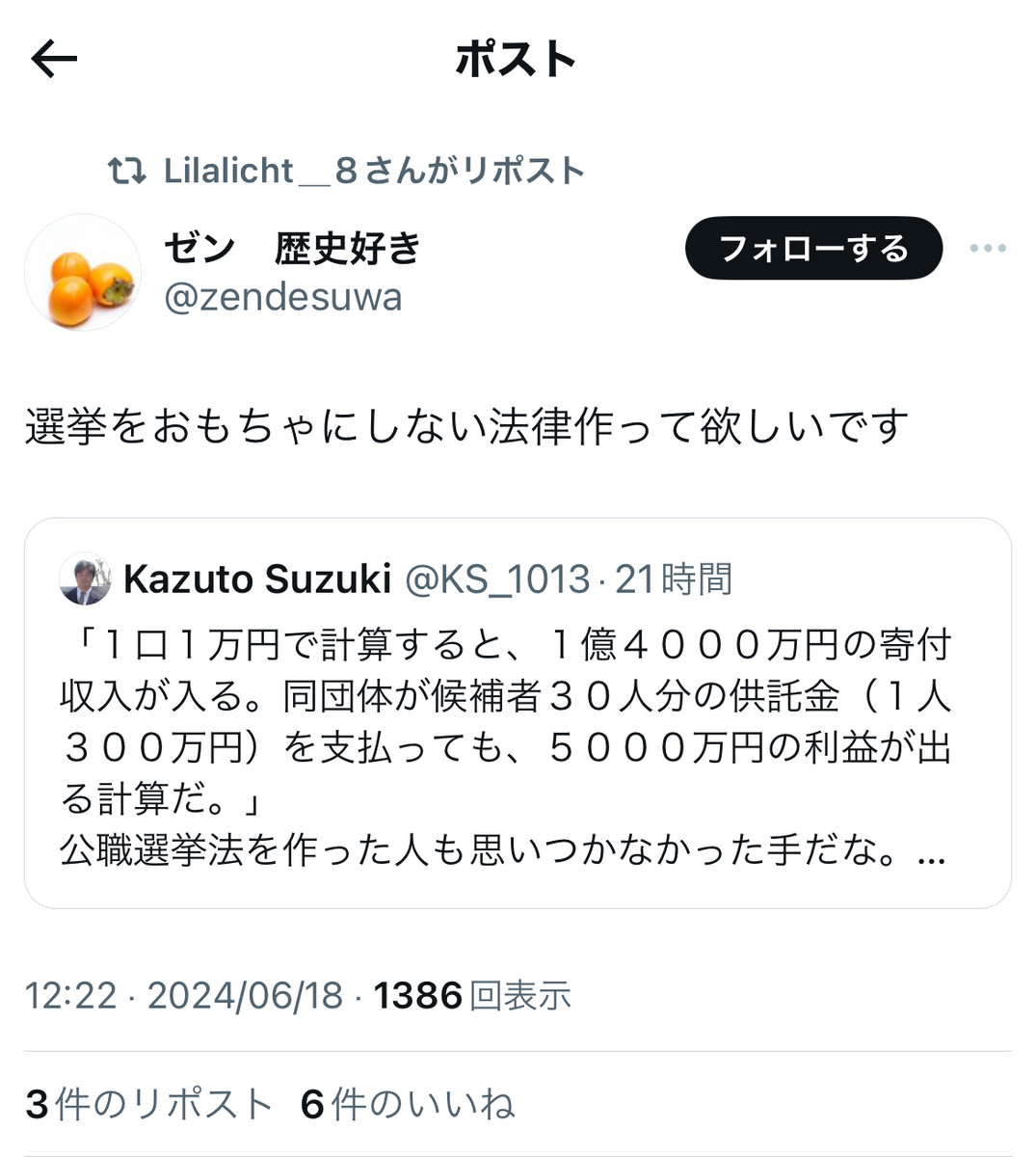The image size is (1036, 1157).
Task: View the 3件のリポスト list
Action: pyautogui.click(x=149, y=1104)
